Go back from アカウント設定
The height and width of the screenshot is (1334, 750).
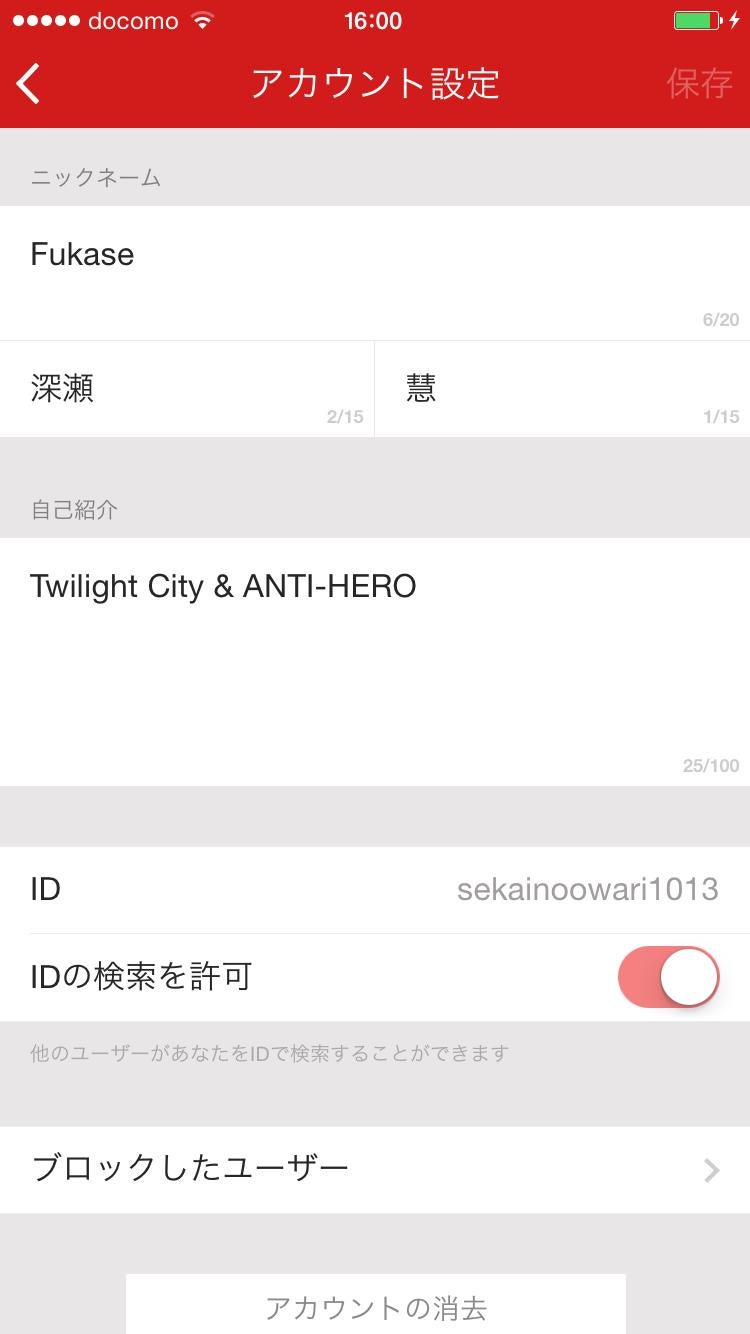(30, 84)
